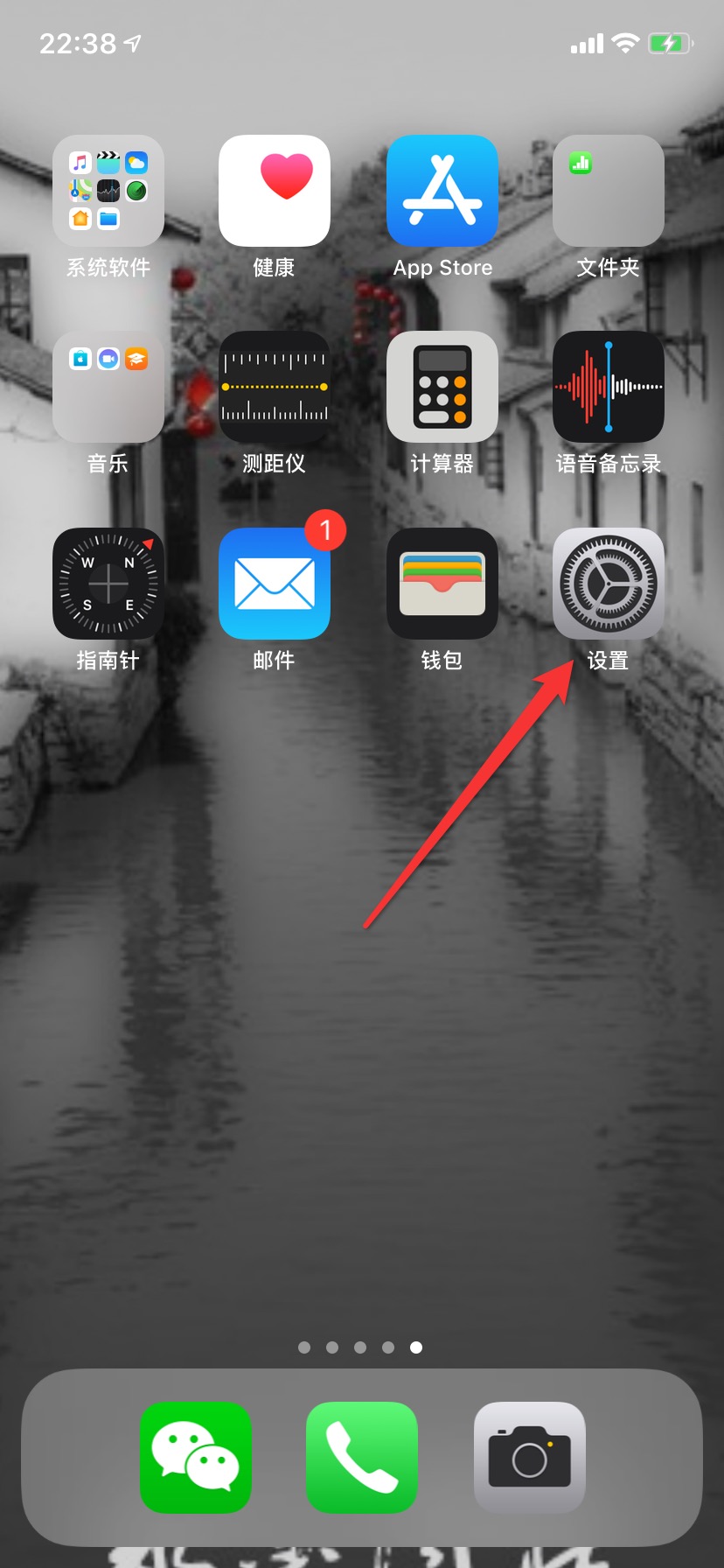724x1568 pixels.
Task: Launch the 健康 app
Action: (x=275, y=191)
